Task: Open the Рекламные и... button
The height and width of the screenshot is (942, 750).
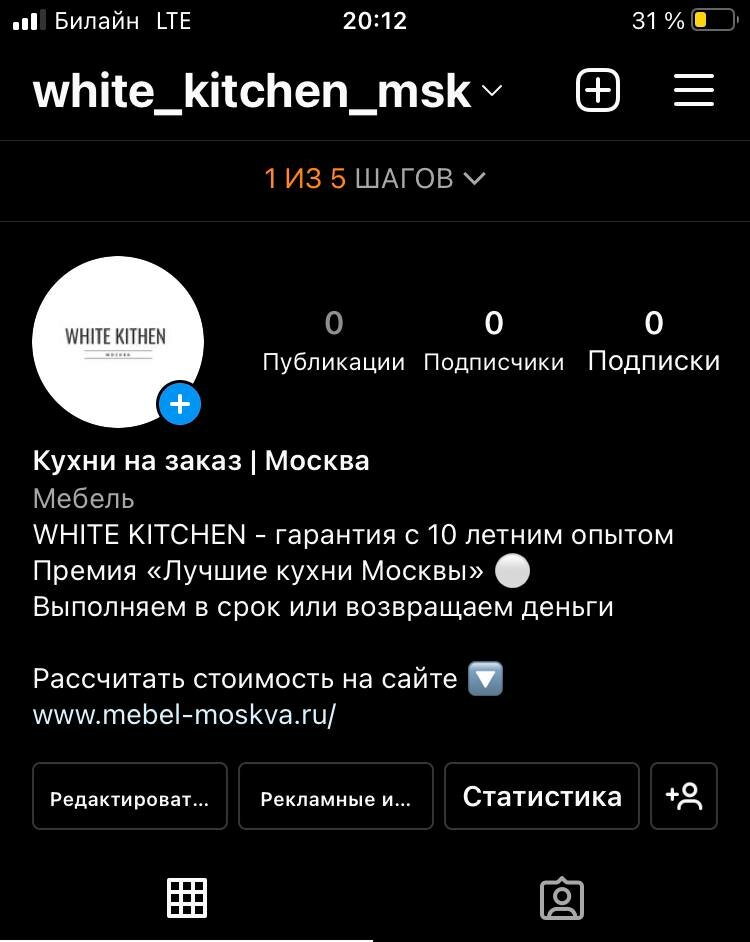Action: pyautogui.click(x=335, y=795)
